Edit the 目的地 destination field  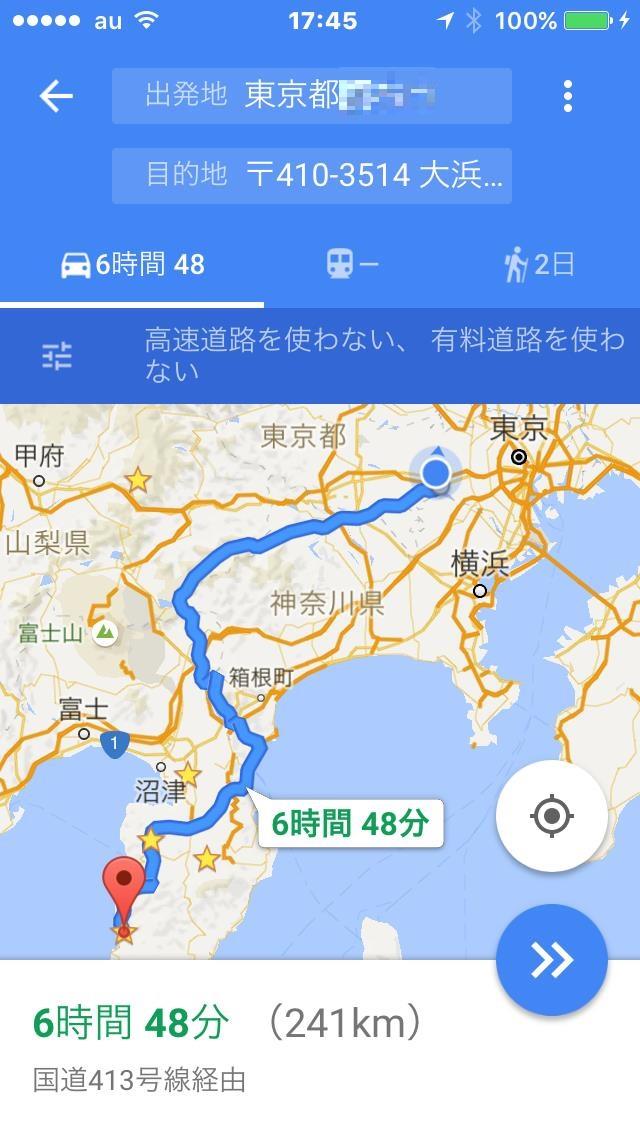click(312, 175)
